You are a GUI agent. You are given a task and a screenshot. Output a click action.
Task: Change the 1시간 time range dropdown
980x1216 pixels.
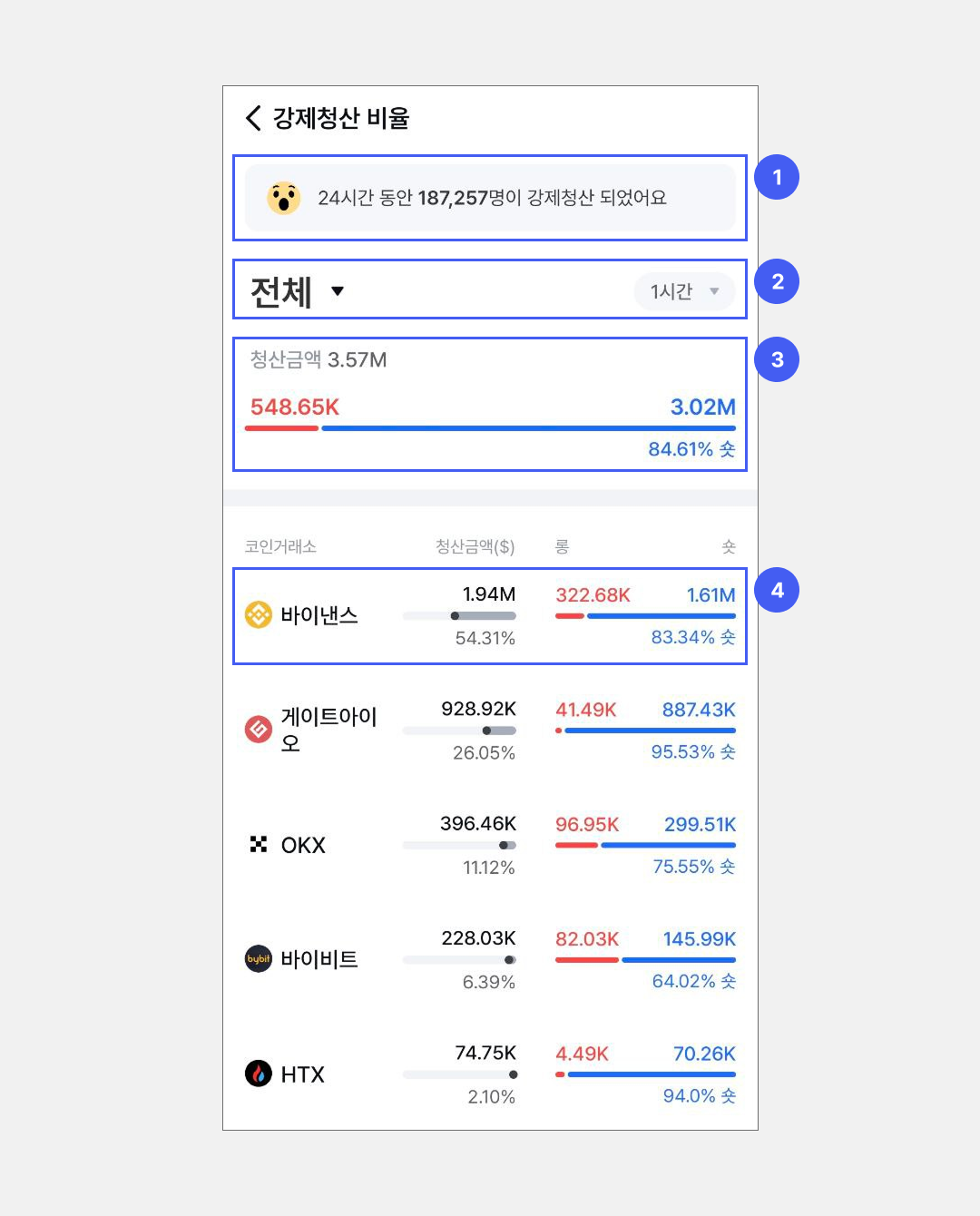point(684,291)
